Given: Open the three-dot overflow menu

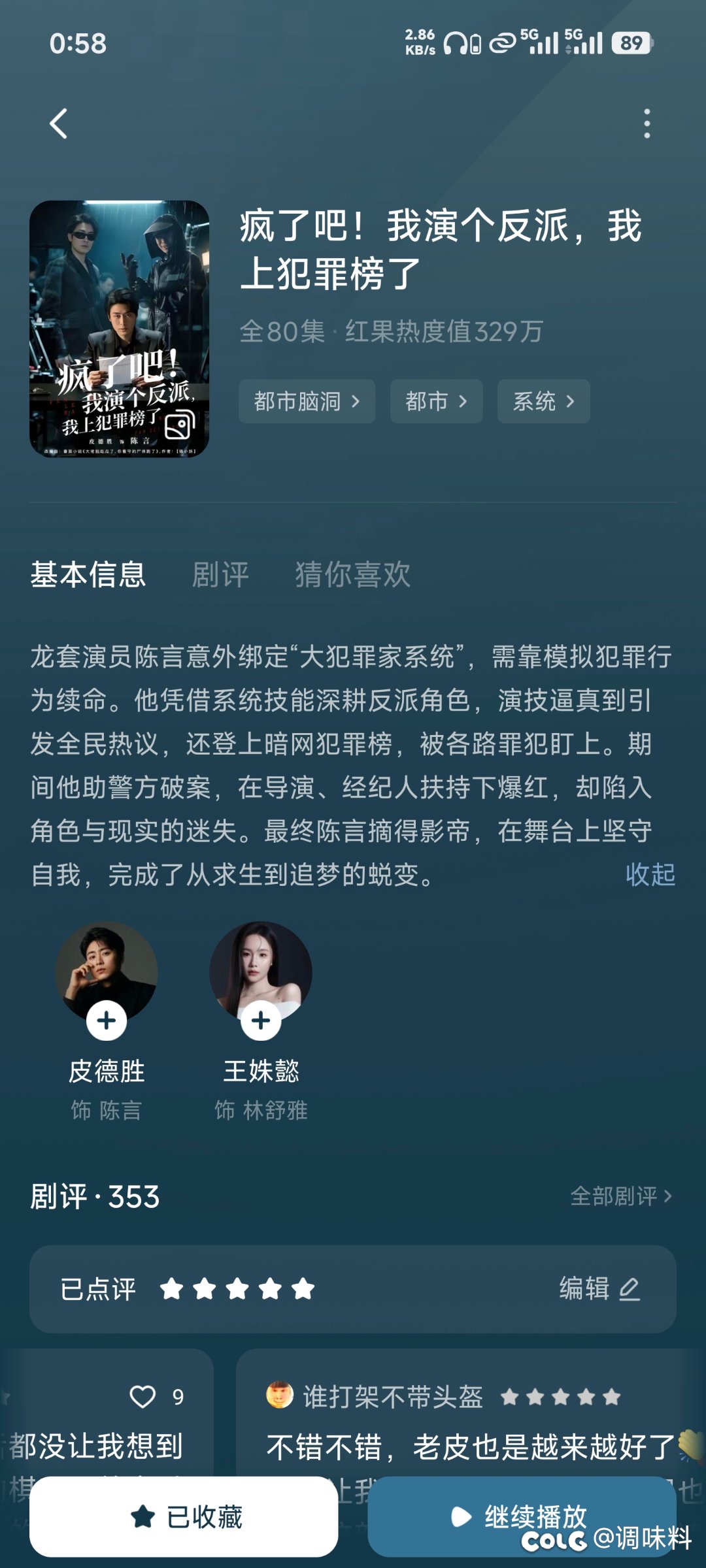Looking at the screenshot, I should click(x=647, y=123).
